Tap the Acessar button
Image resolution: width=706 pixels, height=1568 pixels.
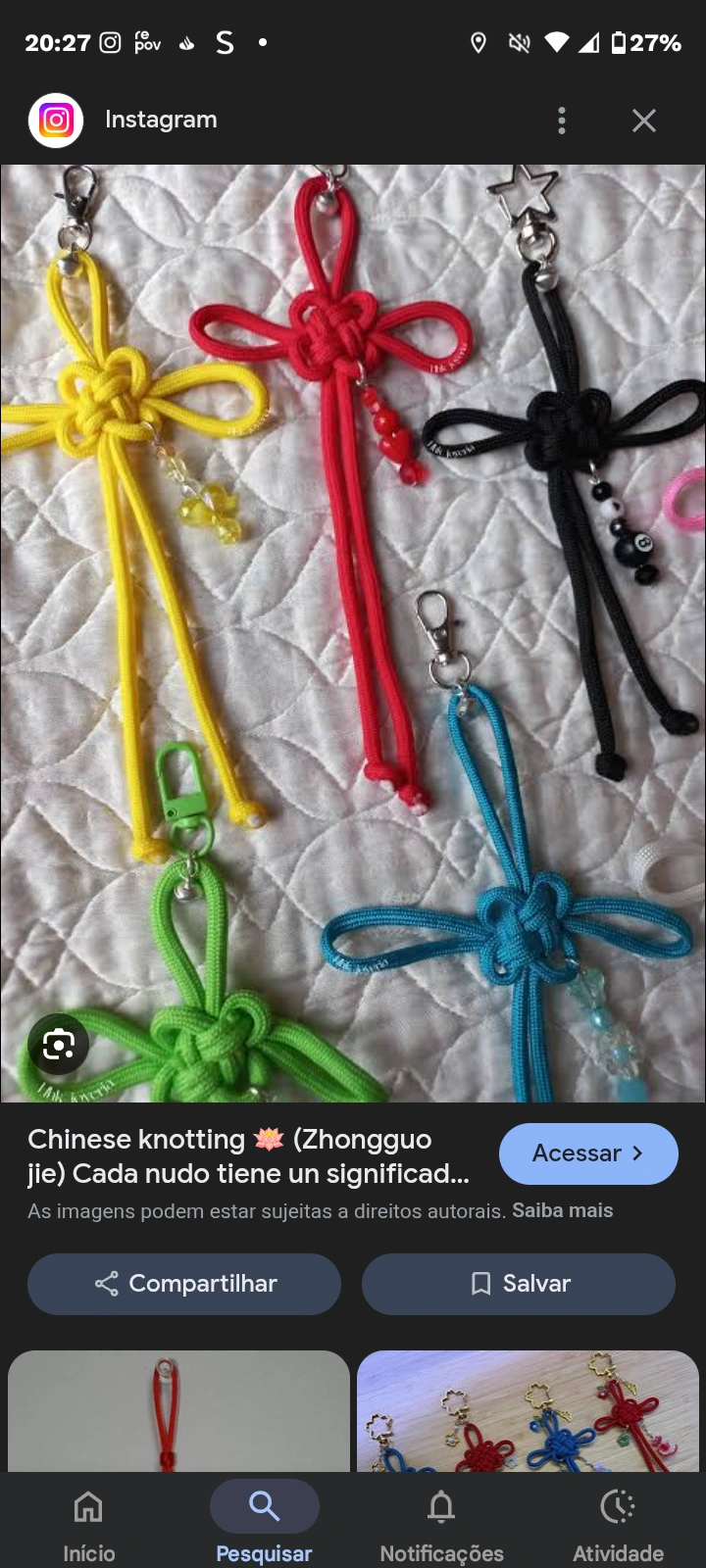click(588, 1153)
